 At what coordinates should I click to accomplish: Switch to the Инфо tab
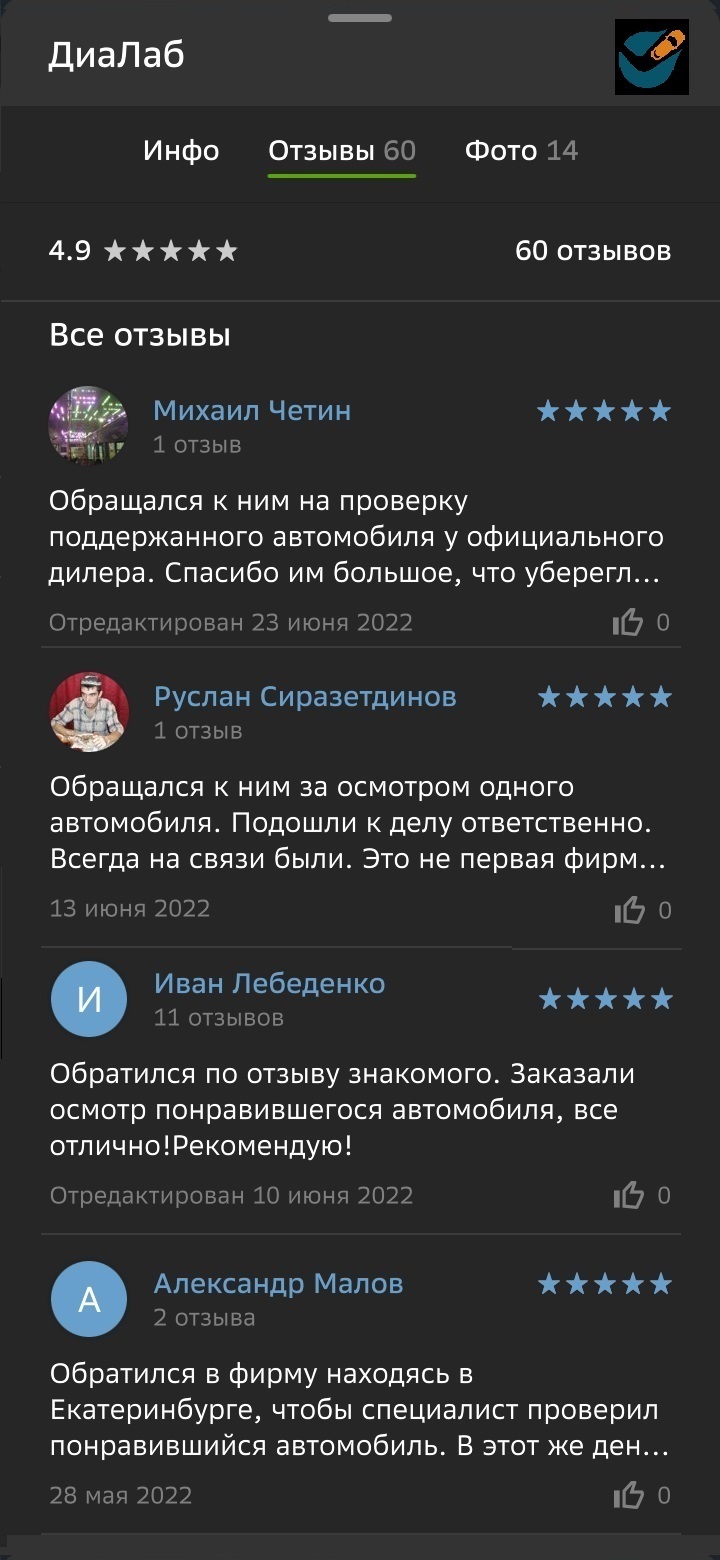pyautogui.click(x=181, y=151)
